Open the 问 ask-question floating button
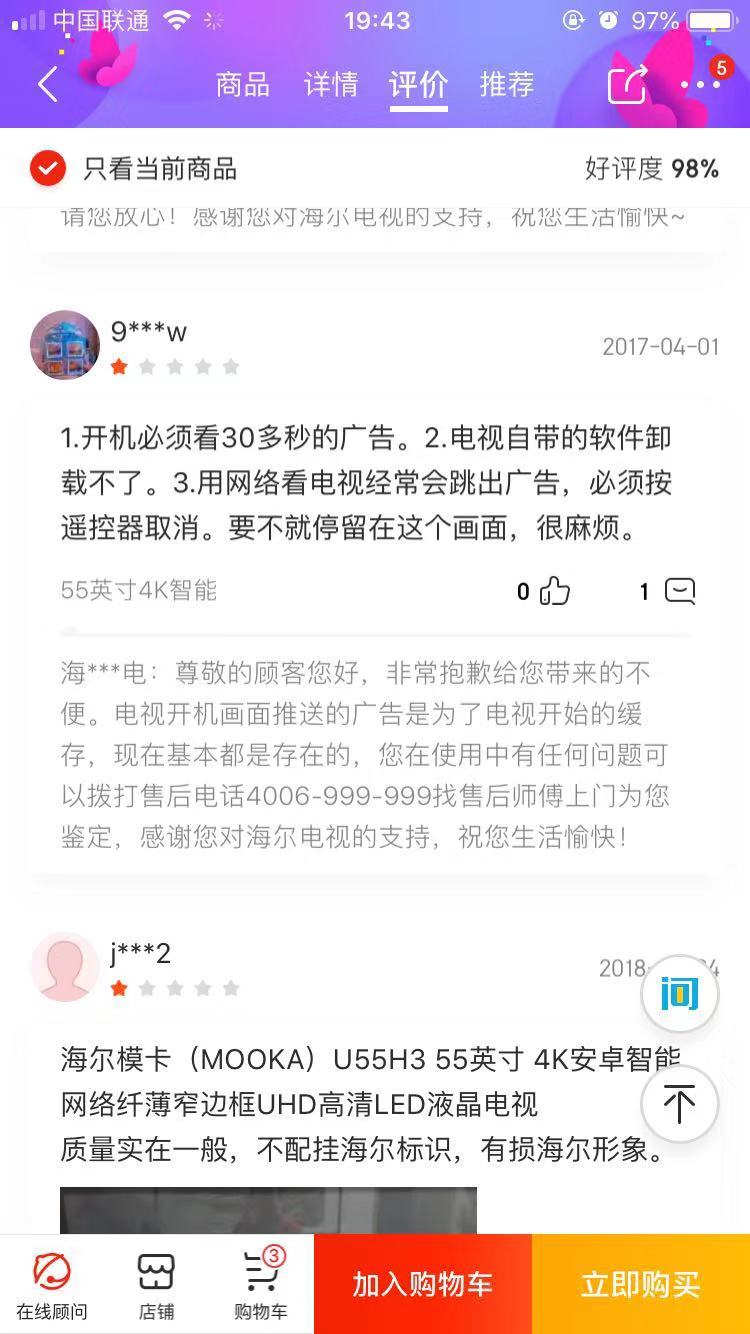The width and height of the screenshot is (750, 1334). (x=679, y=993)
